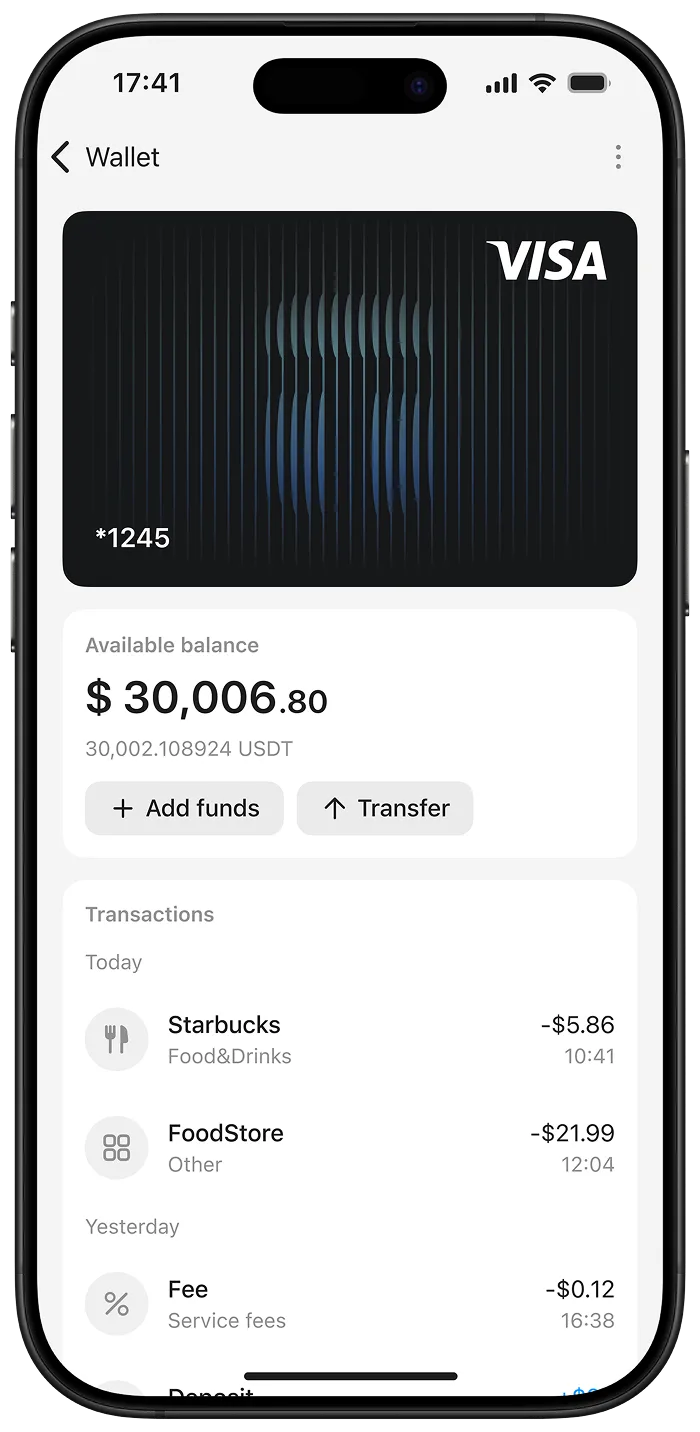View the FoodStore transaction details
The width and height of the screenshot is (700, 1432).
pos(350,1147)
